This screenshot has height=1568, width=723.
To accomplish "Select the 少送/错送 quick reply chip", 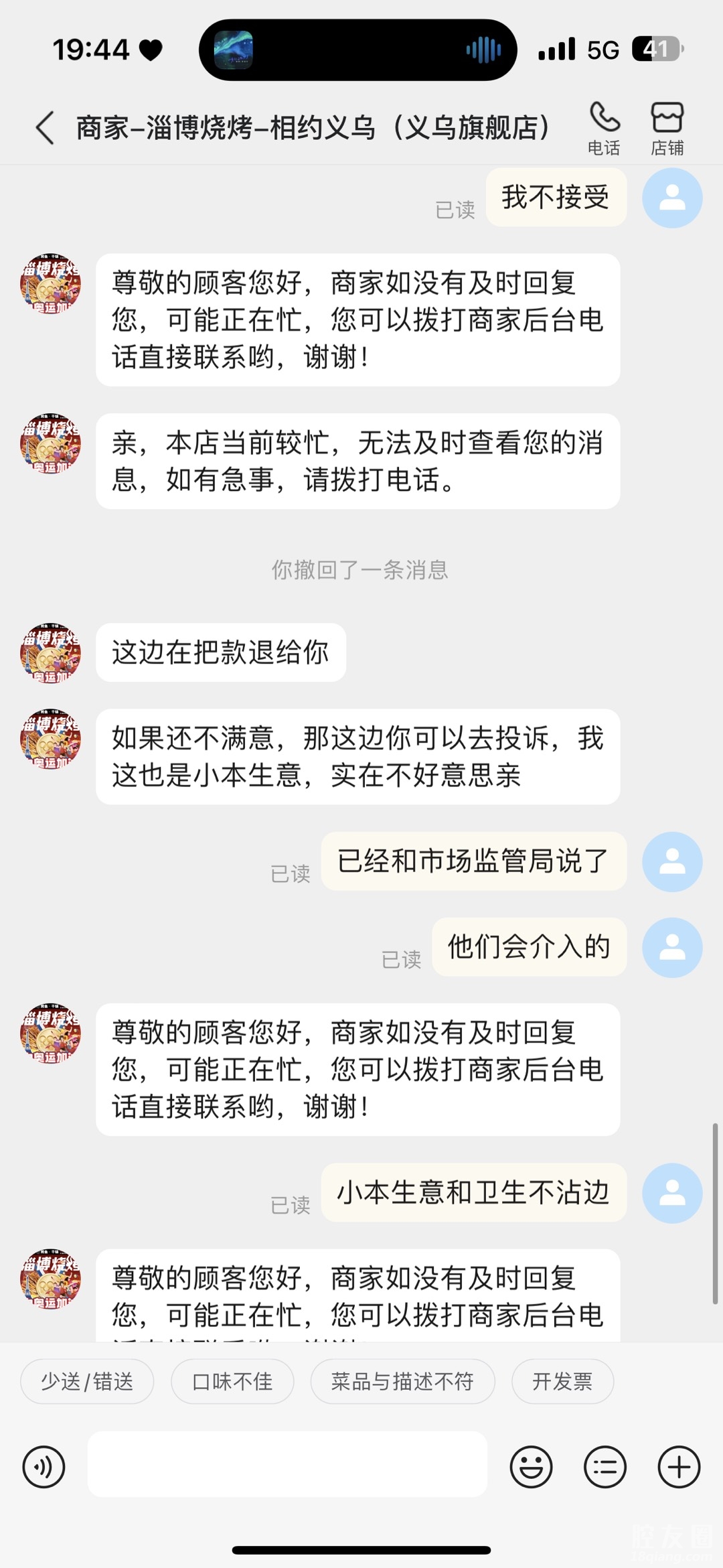I will [87, 1381].
